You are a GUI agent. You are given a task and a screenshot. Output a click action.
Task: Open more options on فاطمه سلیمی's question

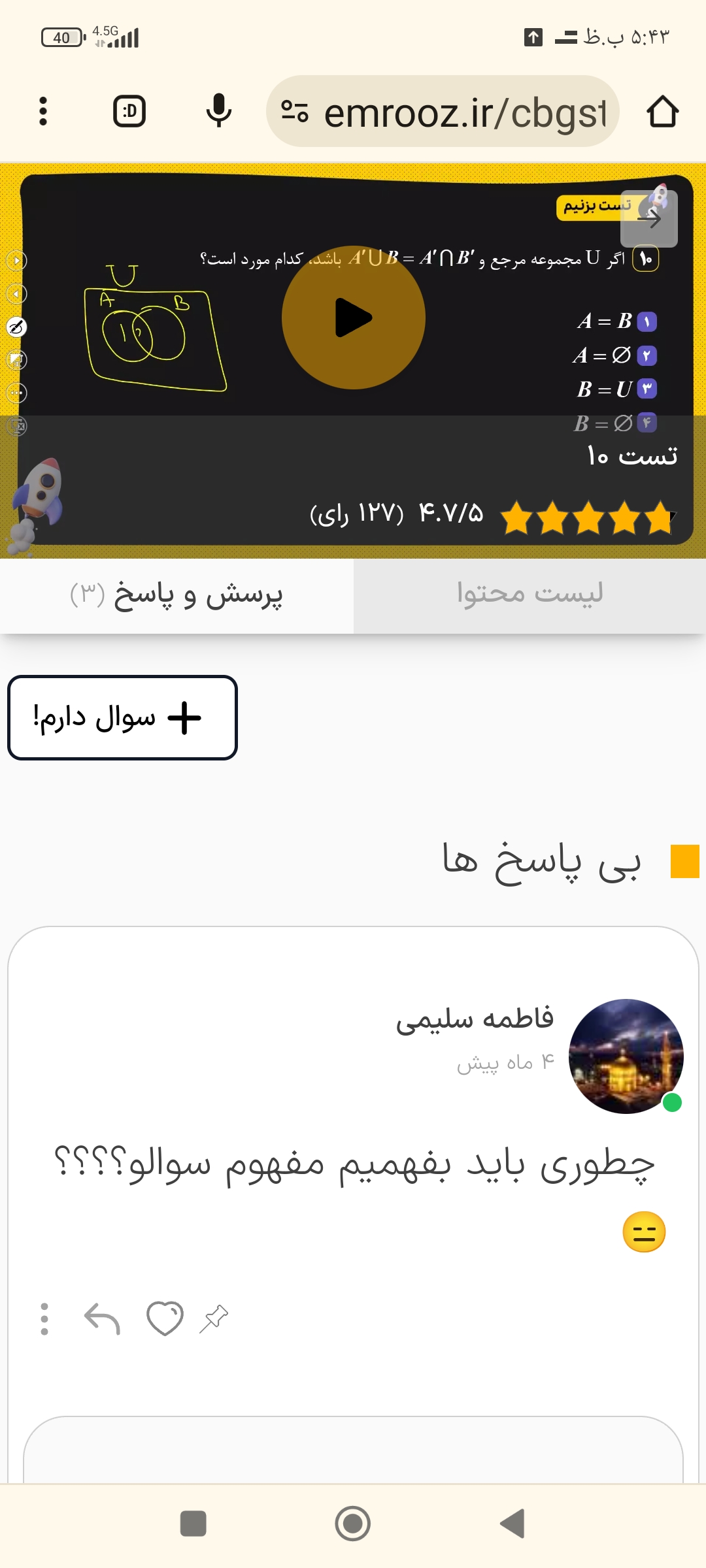point(44,1318)
